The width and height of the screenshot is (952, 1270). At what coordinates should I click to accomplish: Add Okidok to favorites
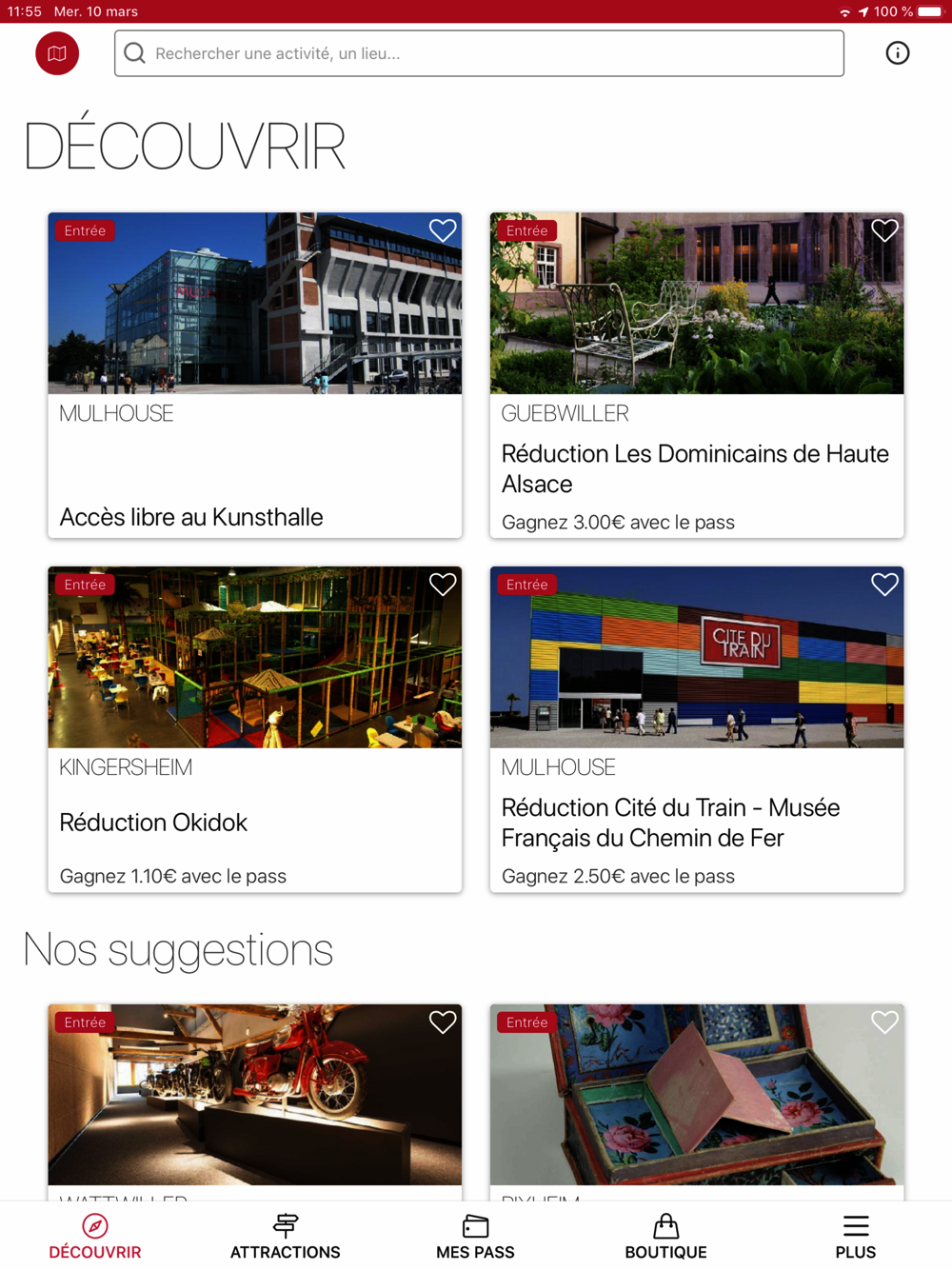click(443, 585)
